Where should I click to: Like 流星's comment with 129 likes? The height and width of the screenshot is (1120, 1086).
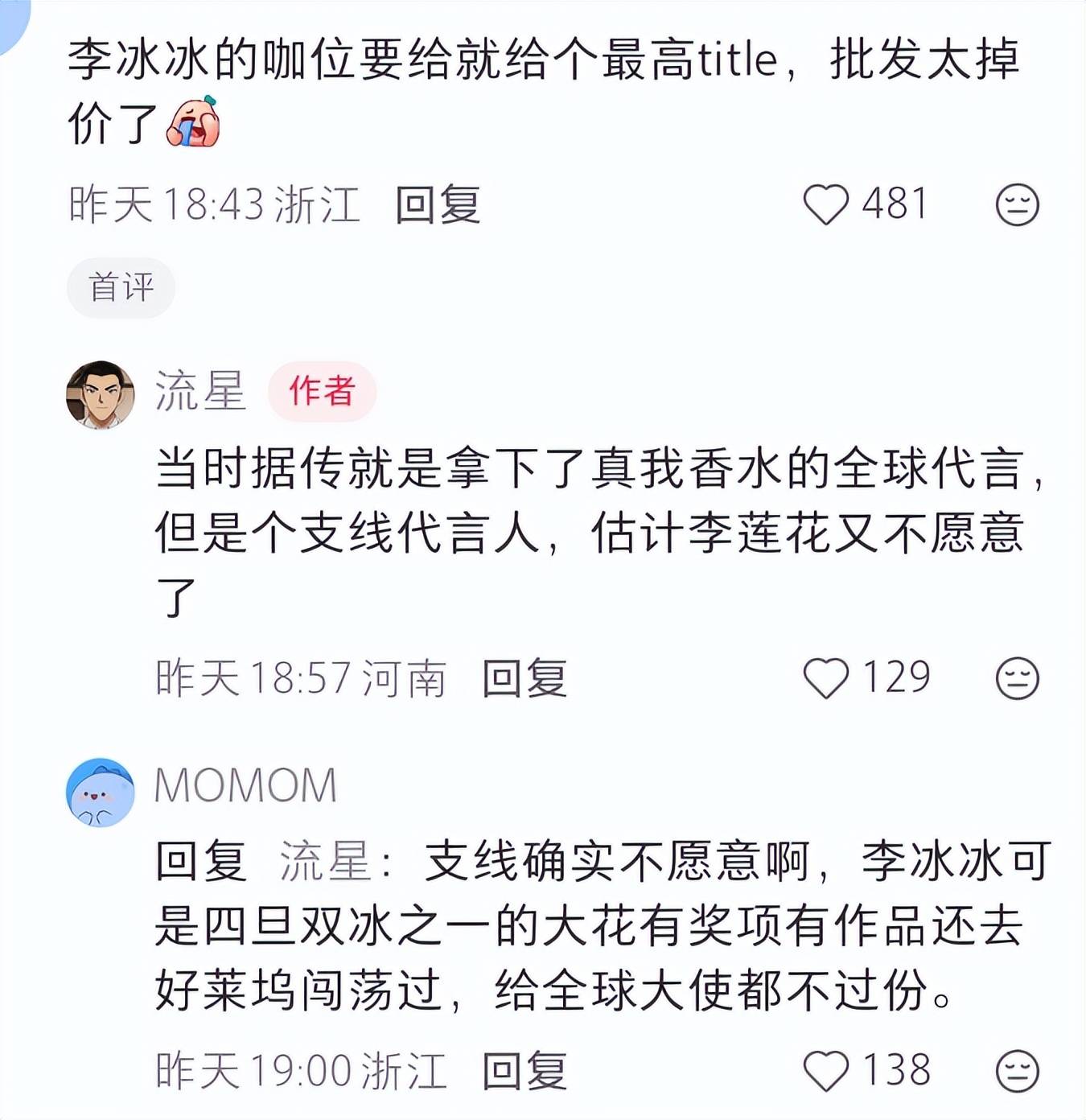pos(826,678)
